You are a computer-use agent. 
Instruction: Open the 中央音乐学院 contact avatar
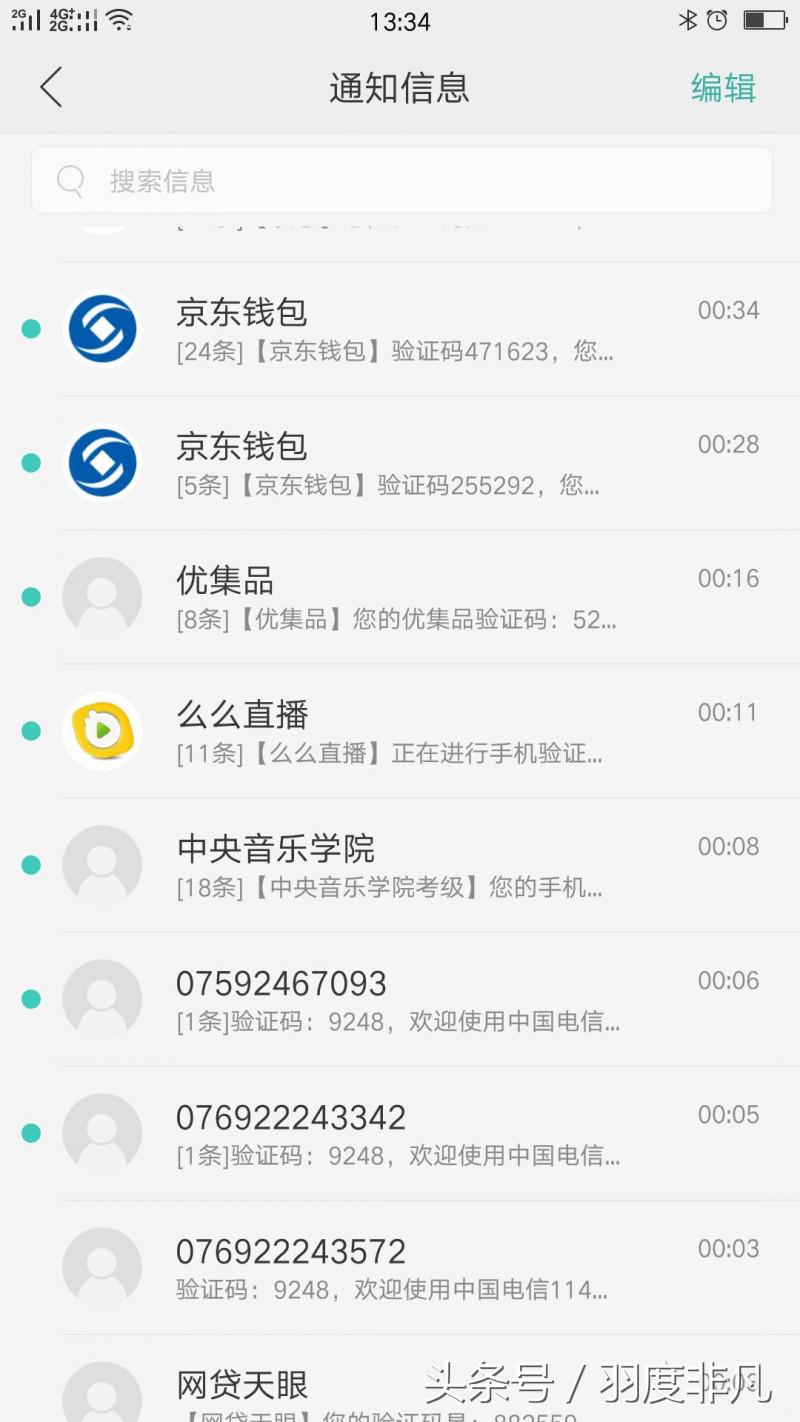[102, 865]
